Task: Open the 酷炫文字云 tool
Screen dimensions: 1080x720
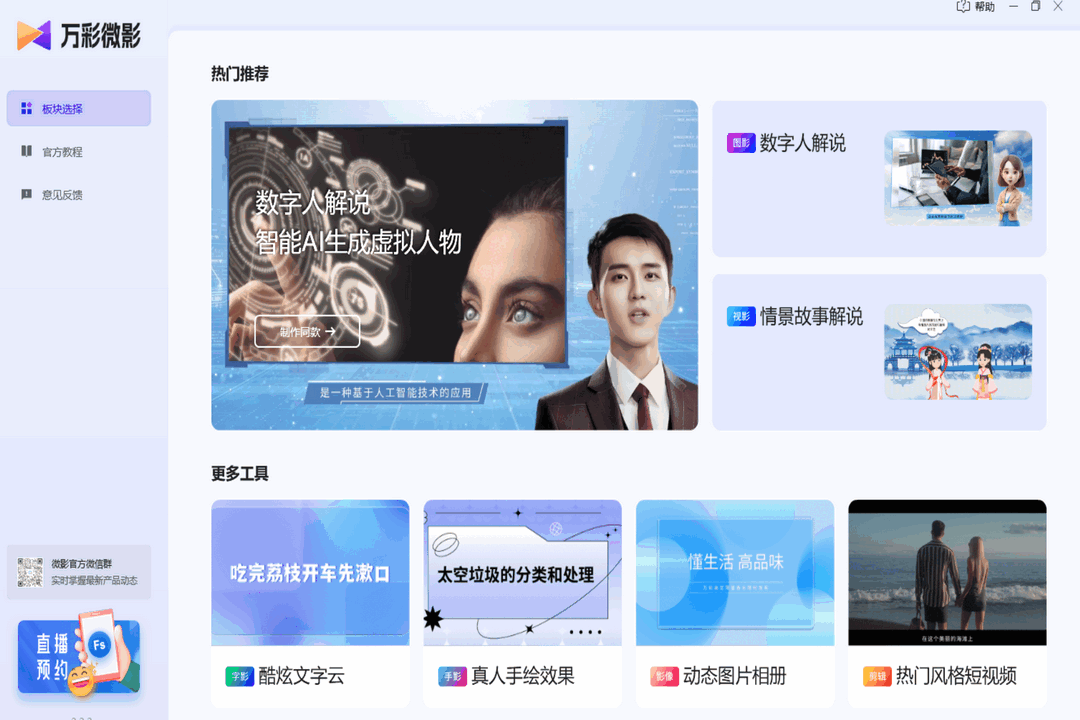Action: 310,602
